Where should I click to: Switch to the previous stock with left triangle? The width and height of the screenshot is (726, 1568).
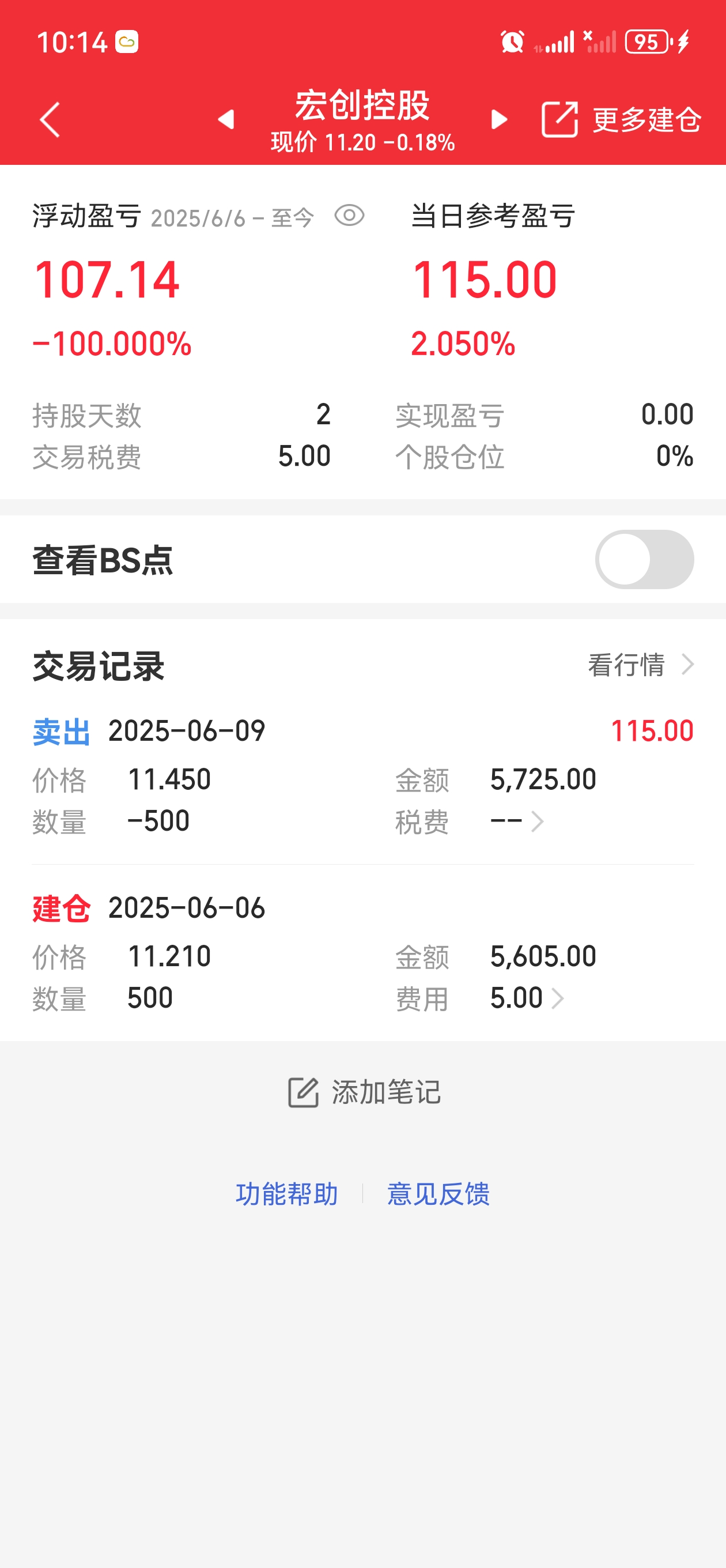point(226,119)
